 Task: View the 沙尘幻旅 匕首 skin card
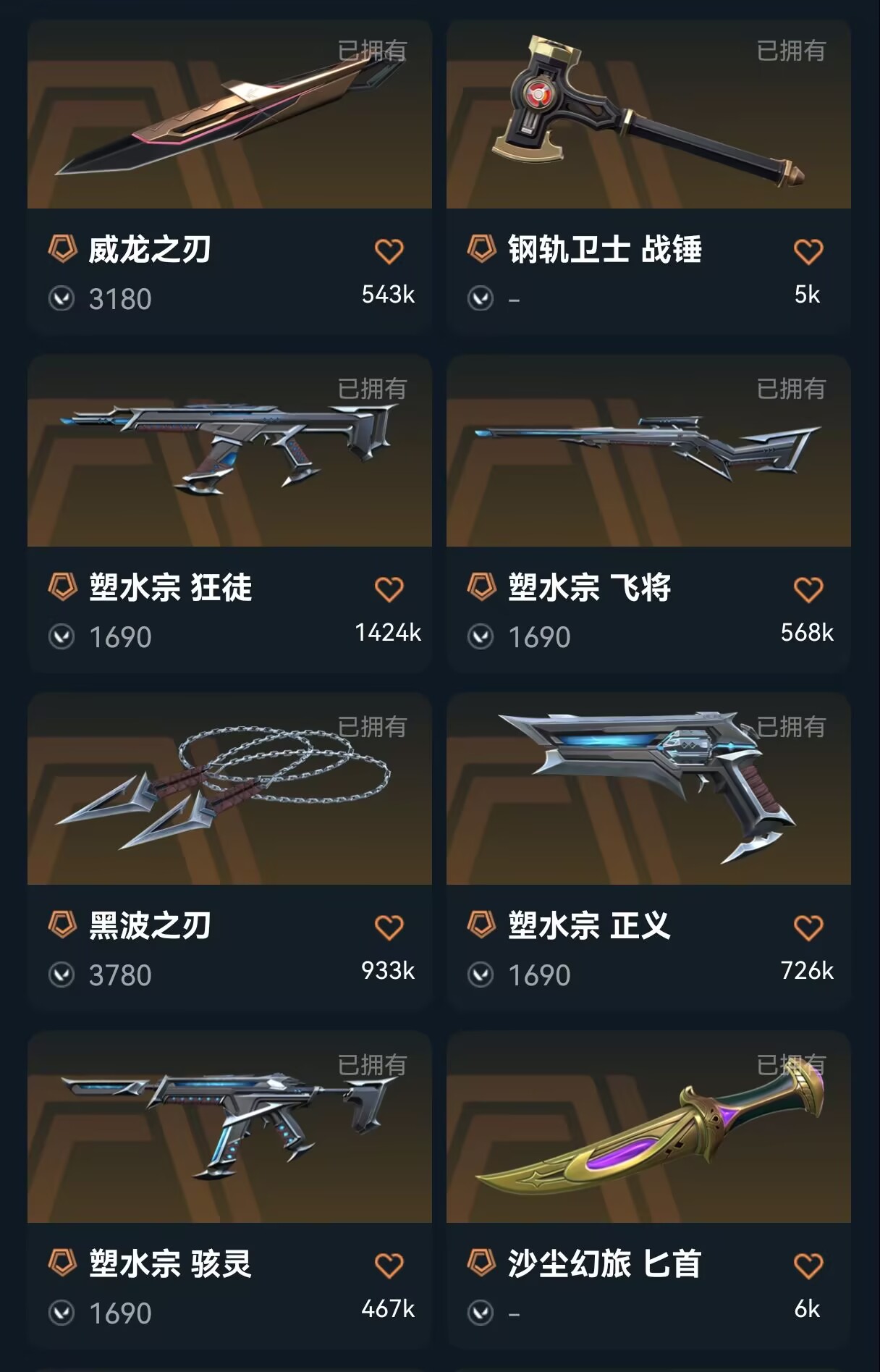point(648,1128)
